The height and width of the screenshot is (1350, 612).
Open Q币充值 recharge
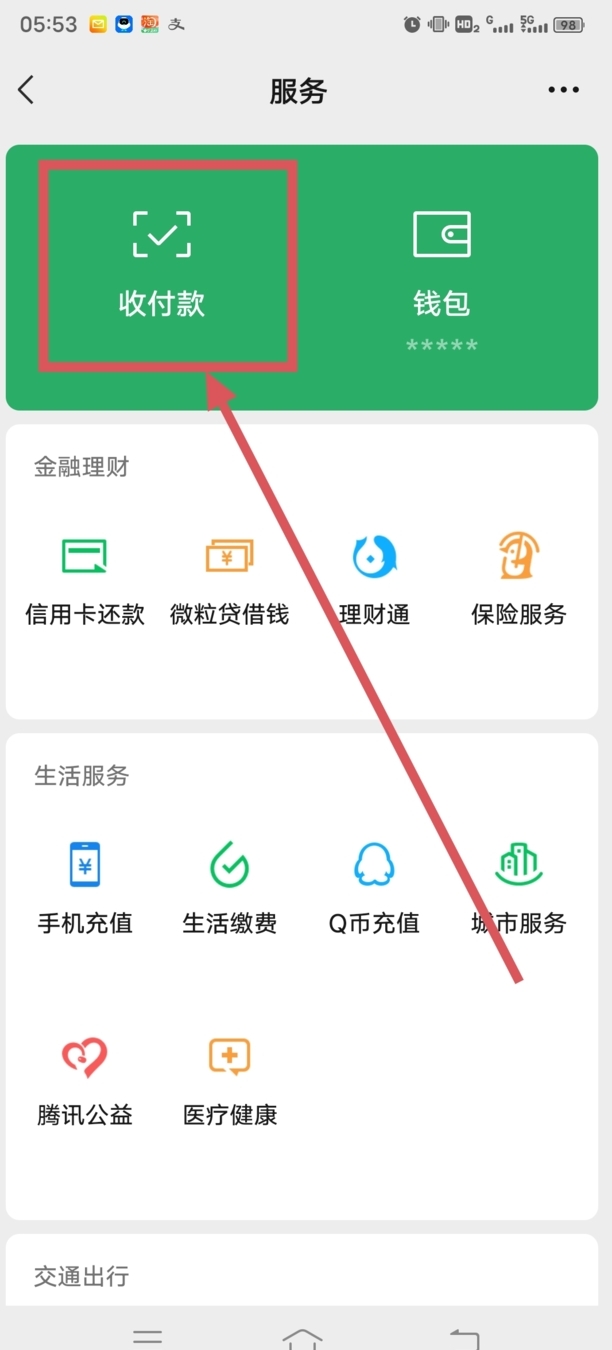click(374, 888)
